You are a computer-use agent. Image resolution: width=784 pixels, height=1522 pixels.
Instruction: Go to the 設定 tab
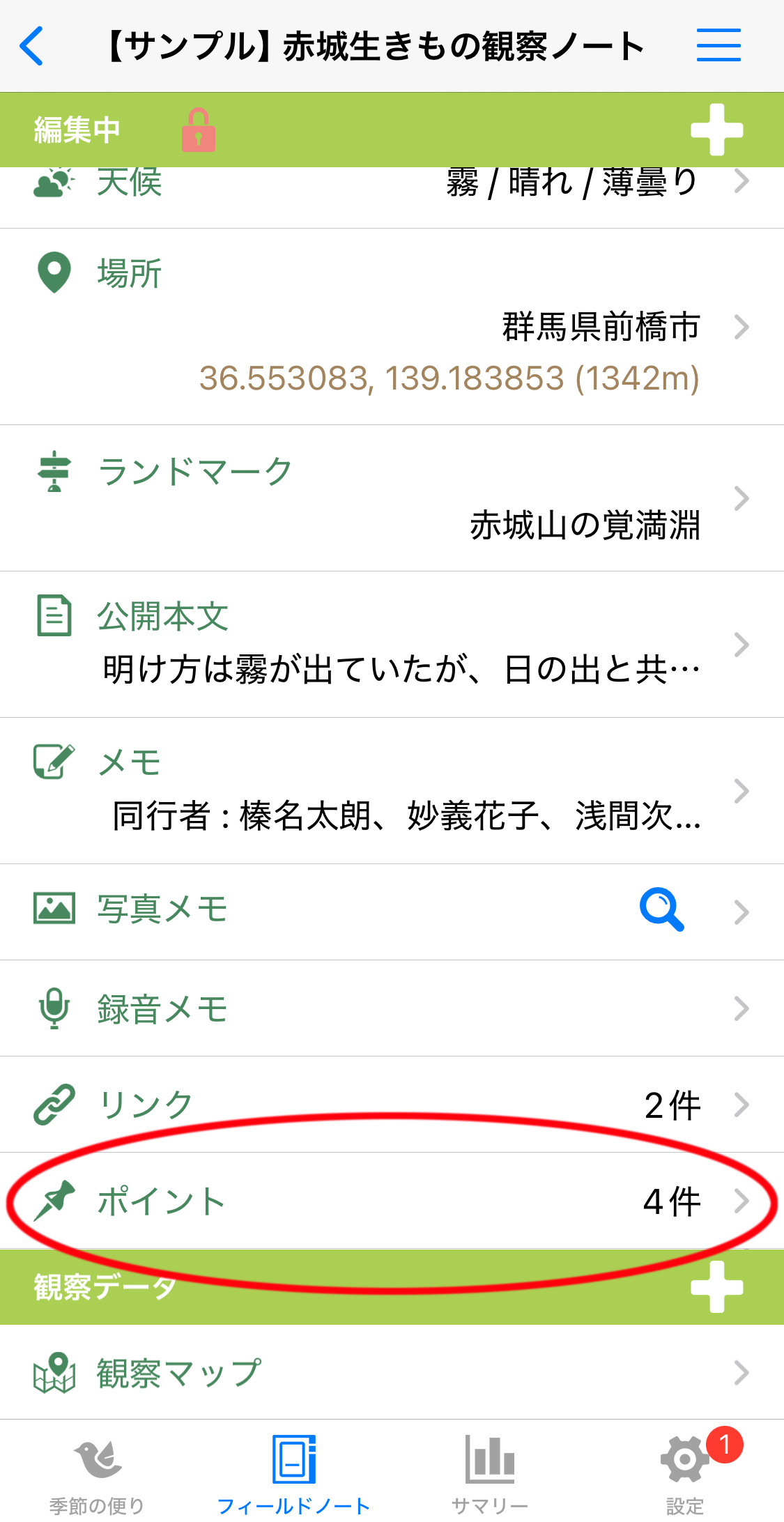(685, 1472)
